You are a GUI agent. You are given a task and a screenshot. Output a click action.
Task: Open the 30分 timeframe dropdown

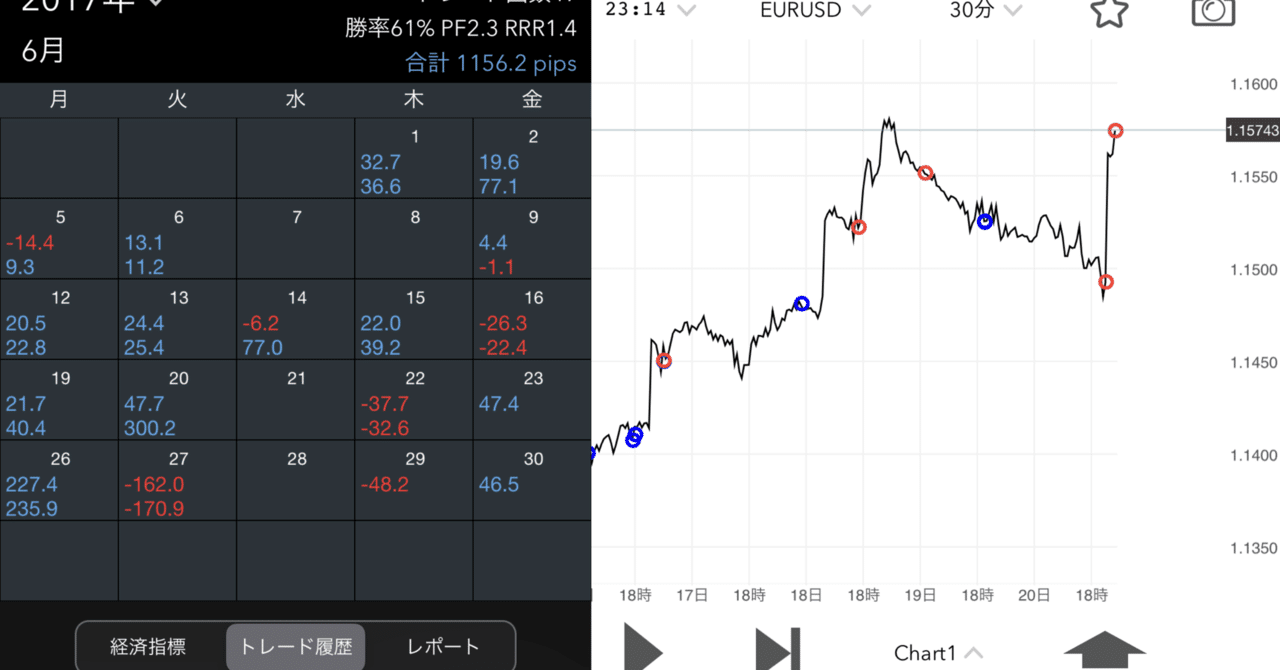(x=985, y=10)
